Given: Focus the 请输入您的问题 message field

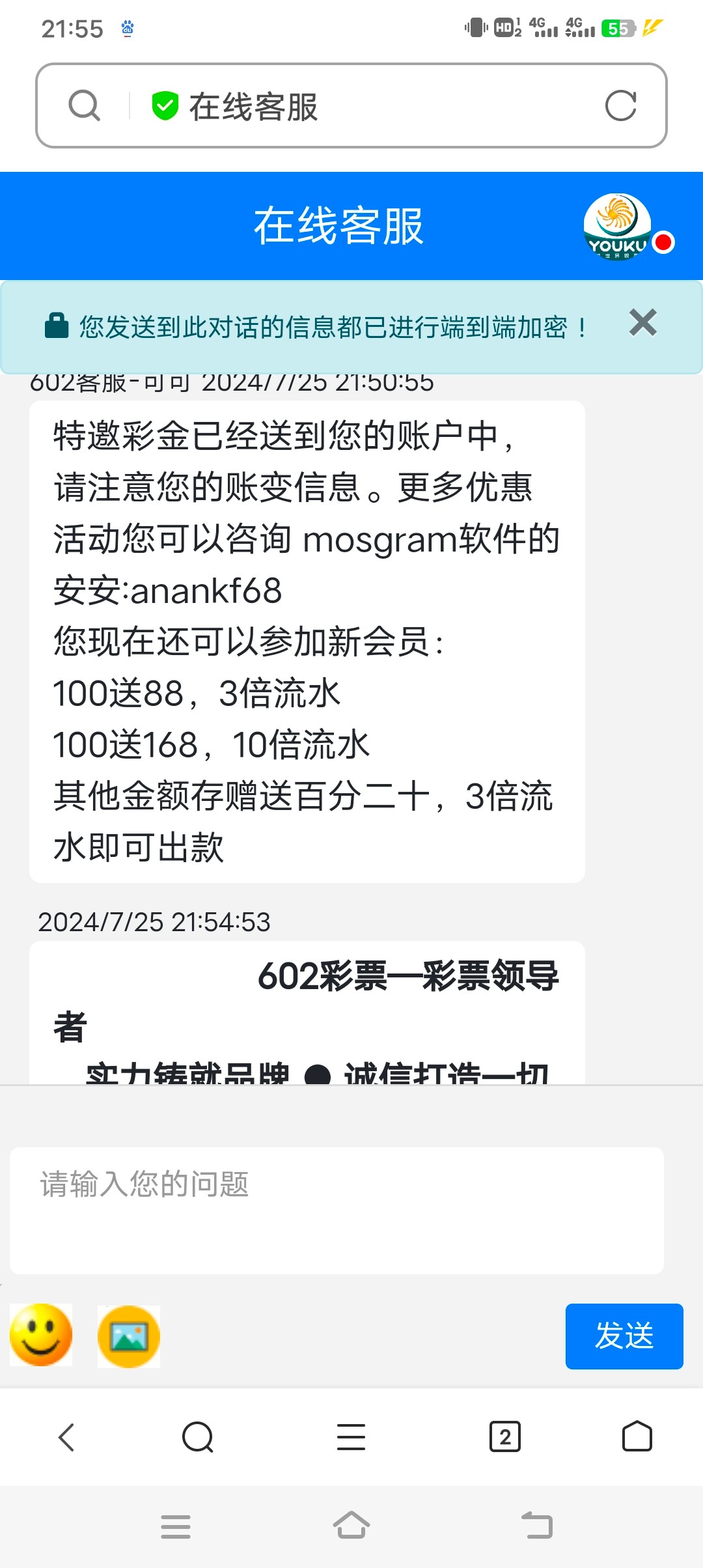Looking at the screenshot, I should coord(337,1211).
